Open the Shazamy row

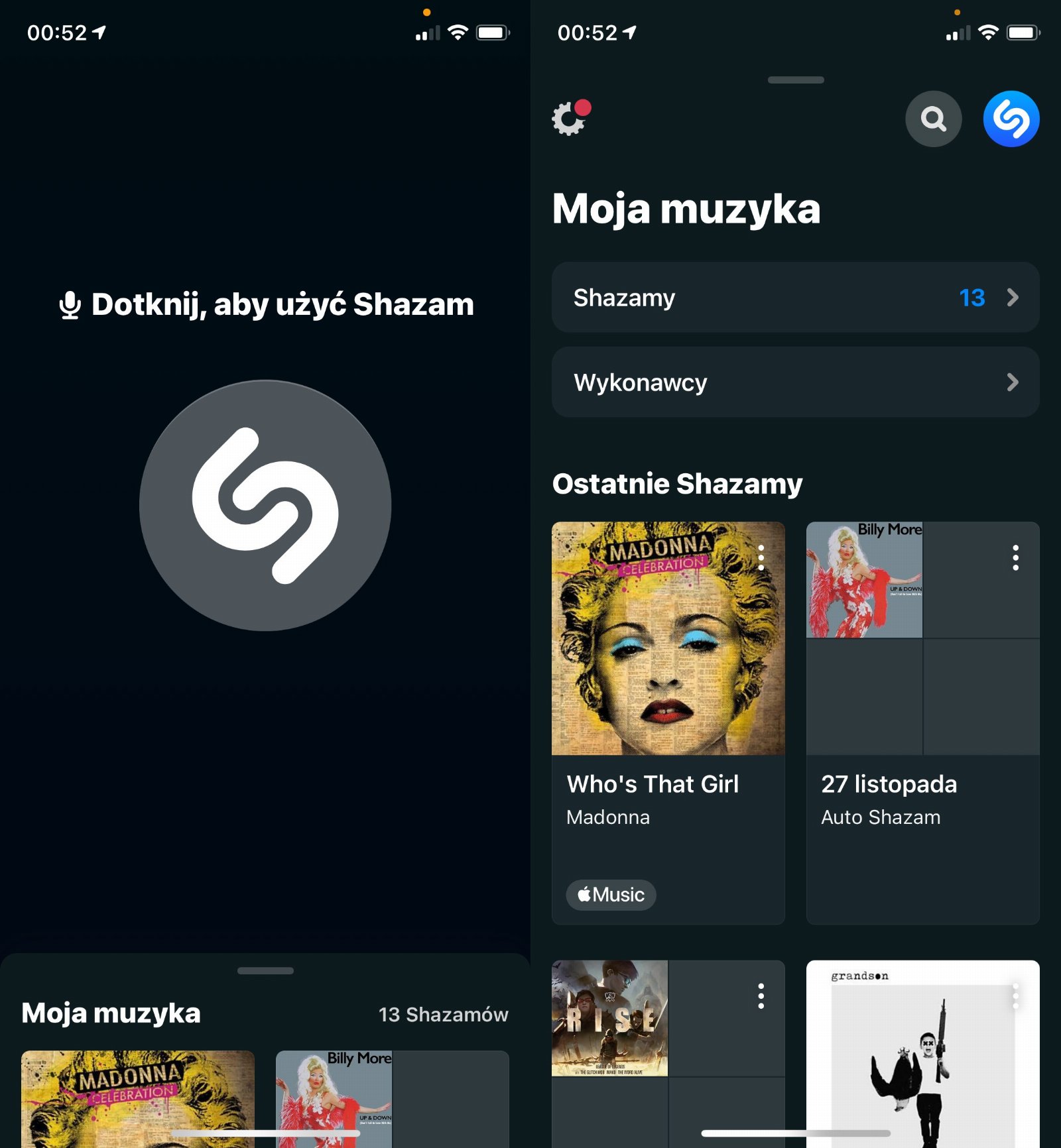(795, 298)
